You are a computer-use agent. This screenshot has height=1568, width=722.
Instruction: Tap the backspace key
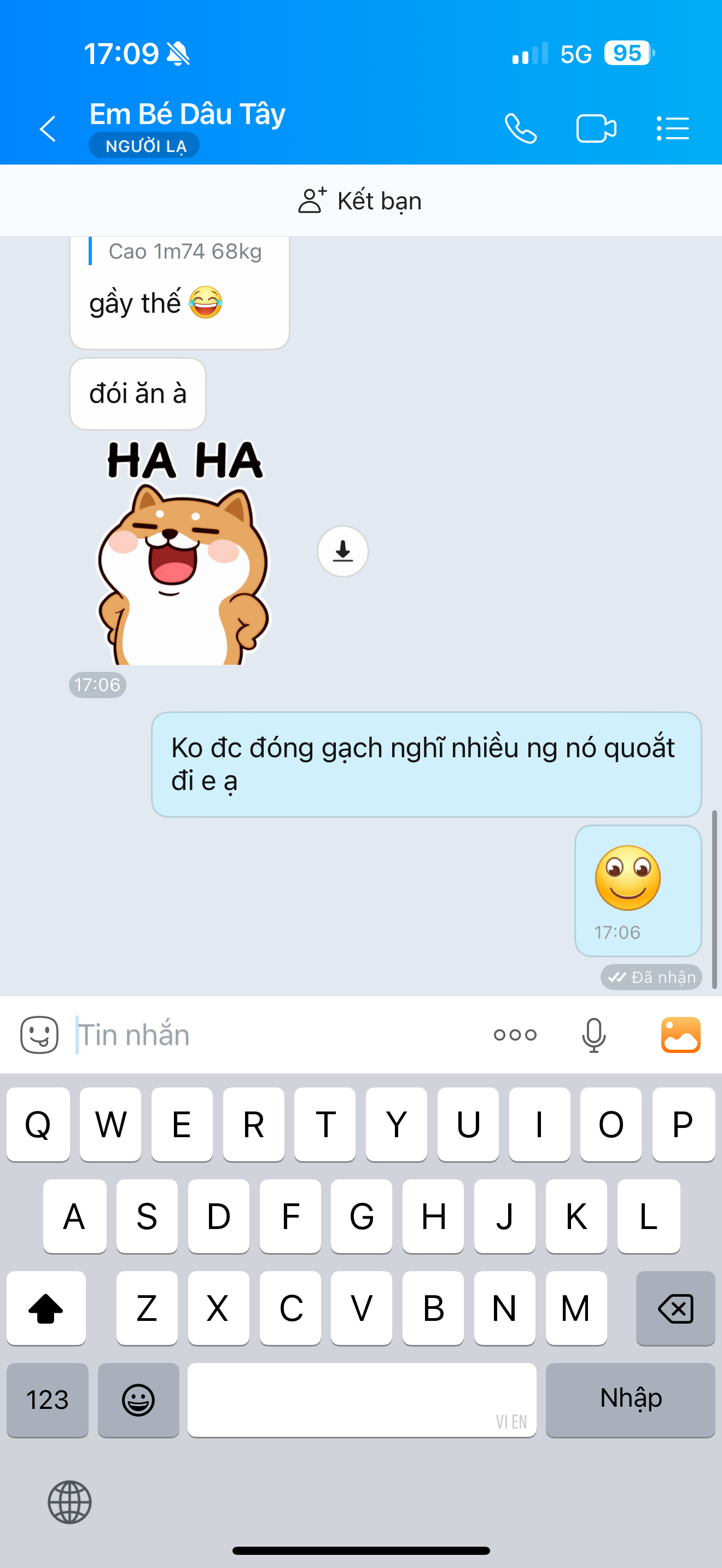click(675, 1308)
